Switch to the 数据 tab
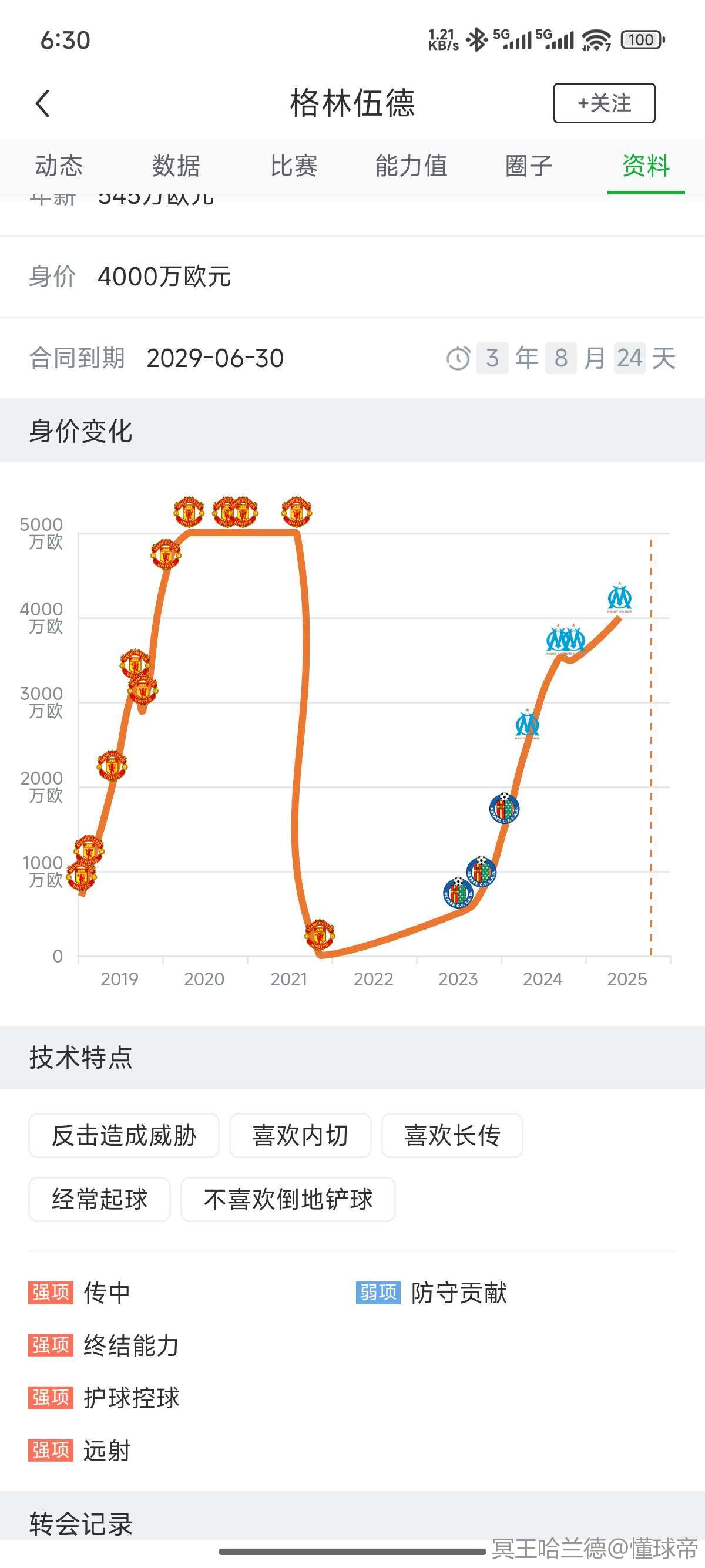The width and height of the screenshot is (705, 1568). (176, 166)
